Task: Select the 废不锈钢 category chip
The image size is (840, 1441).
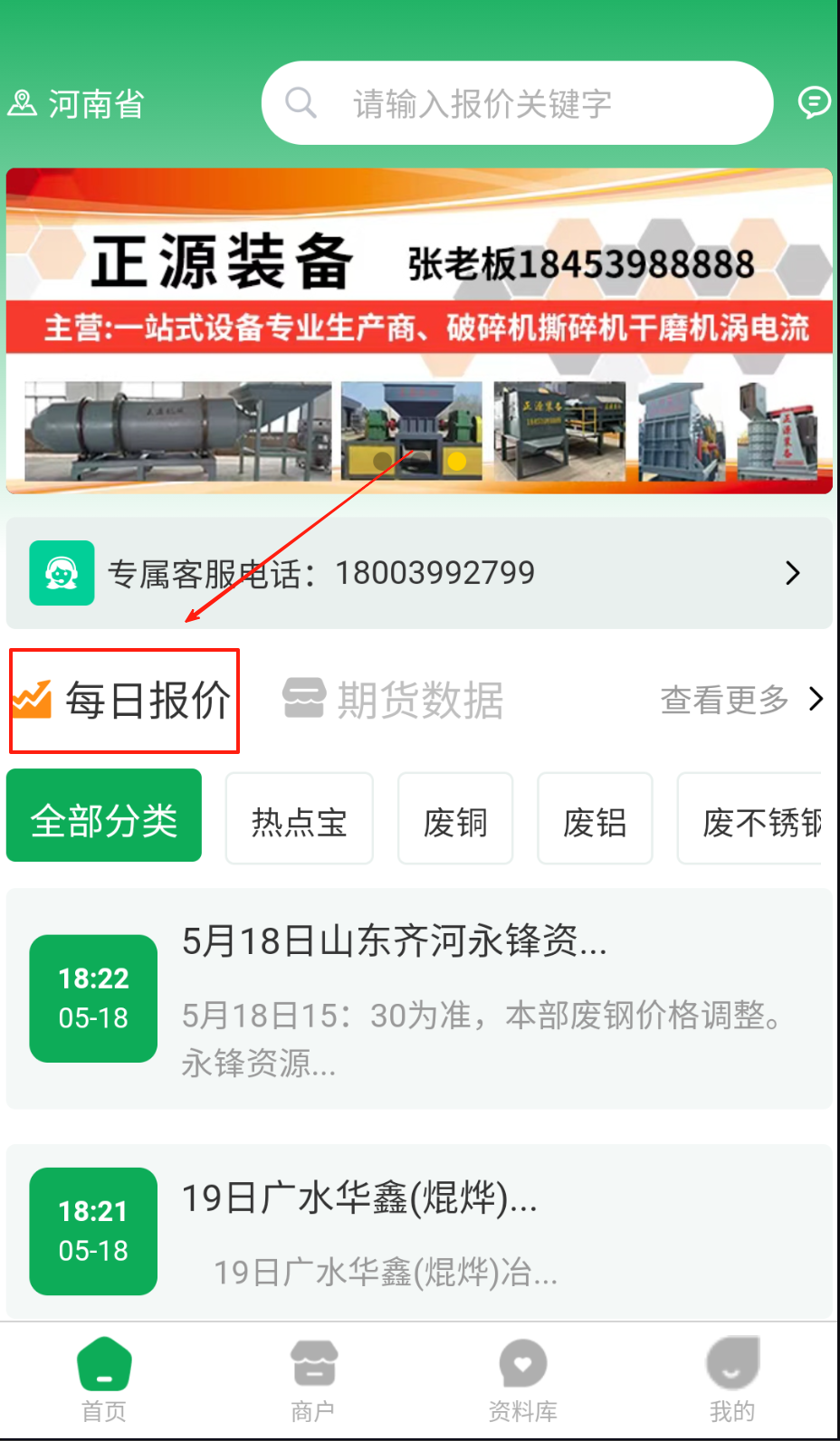Action: (x=751, y=819)
